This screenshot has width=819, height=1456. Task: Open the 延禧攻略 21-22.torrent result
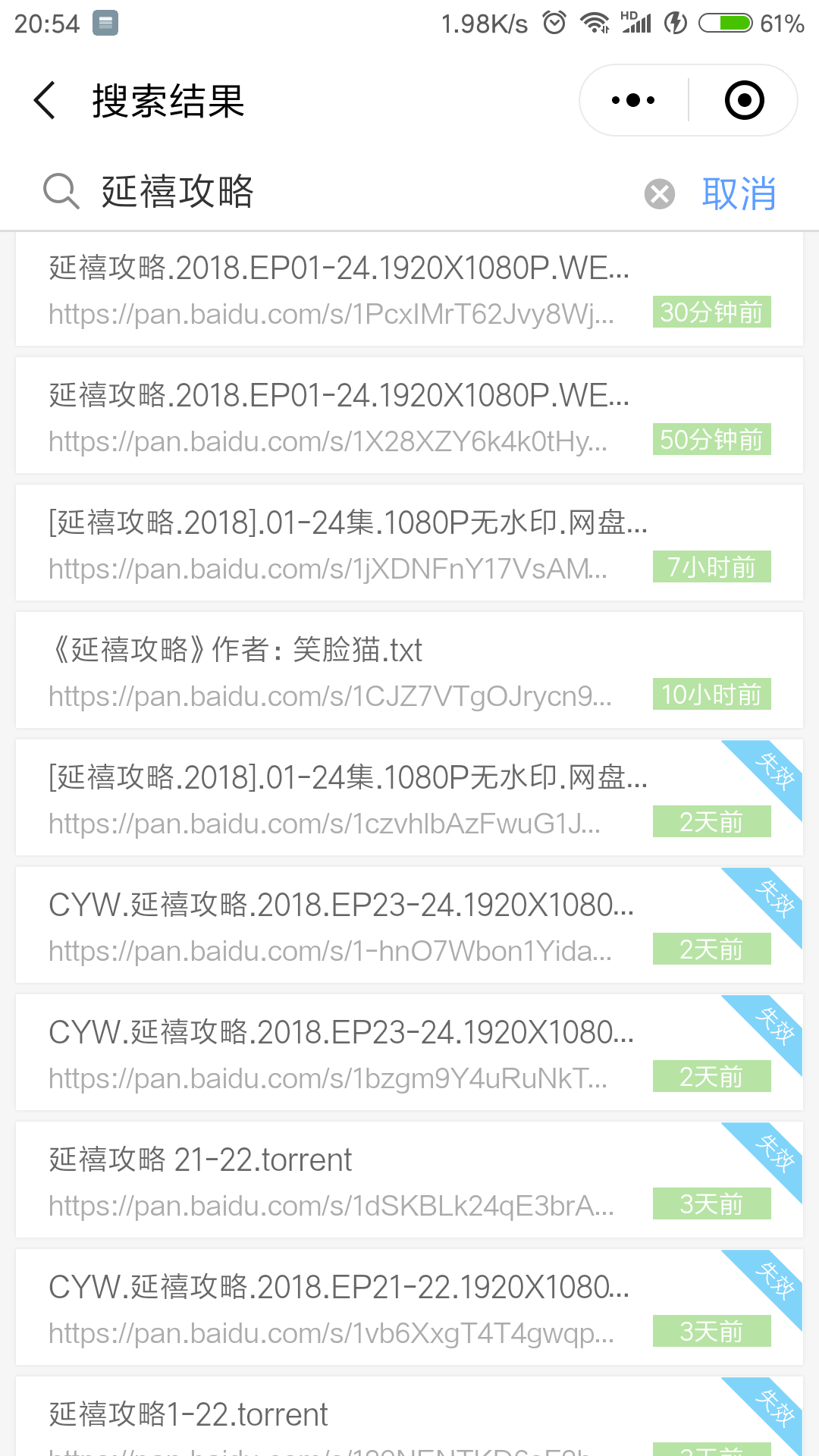coord(409,1181)
